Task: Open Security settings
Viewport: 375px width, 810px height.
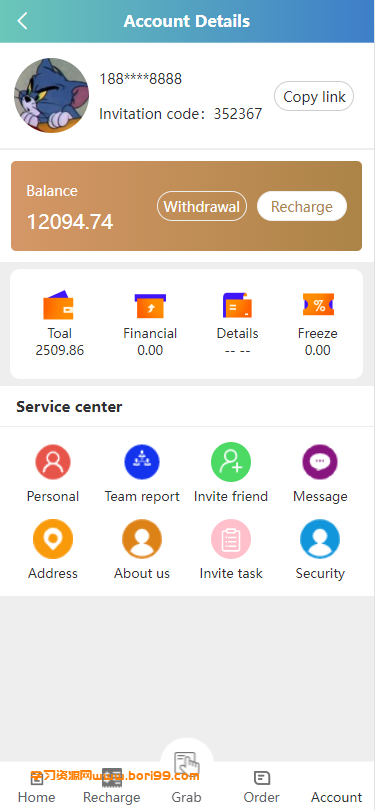Action: [x=320, y=550]
